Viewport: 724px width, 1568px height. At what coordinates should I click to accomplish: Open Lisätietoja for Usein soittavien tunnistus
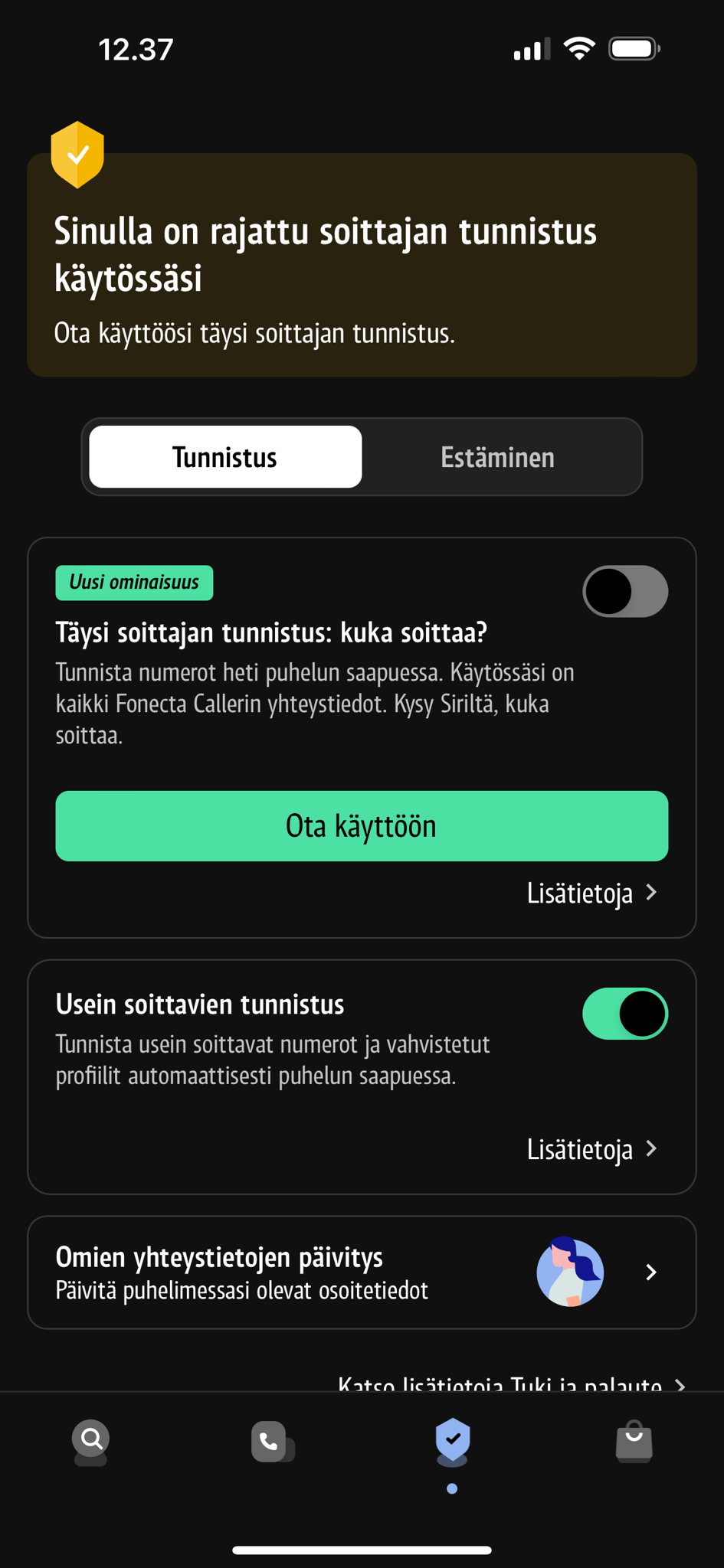click(x=591, y=1149)
